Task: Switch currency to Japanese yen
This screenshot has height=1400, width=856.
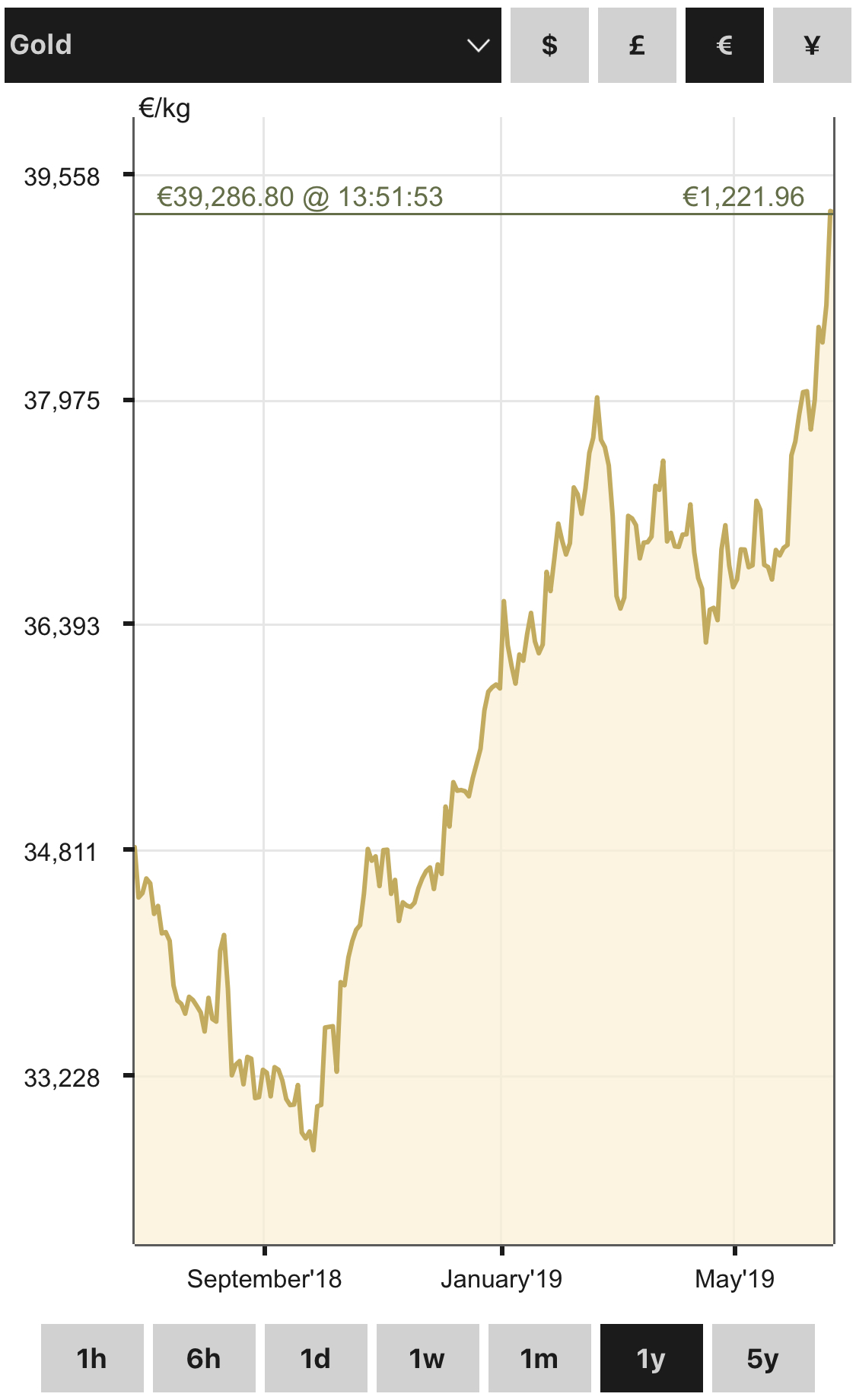Action: (x=812, y=45)
